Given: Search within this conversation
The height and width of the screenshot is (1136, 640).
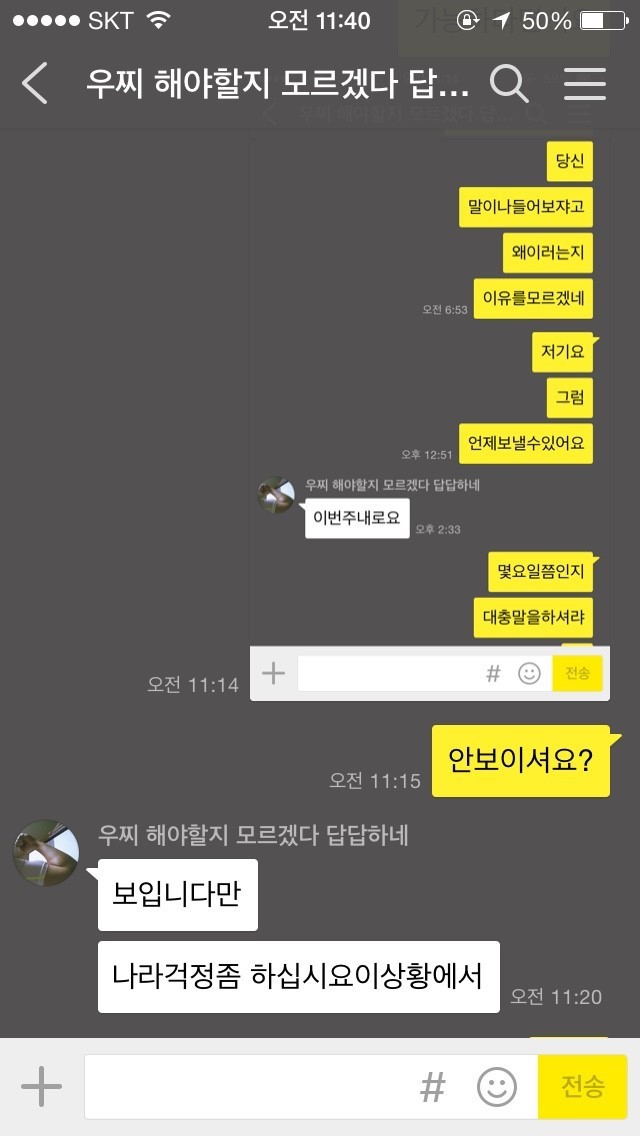Looking at the screenshot, I should (x=509, y=83).
